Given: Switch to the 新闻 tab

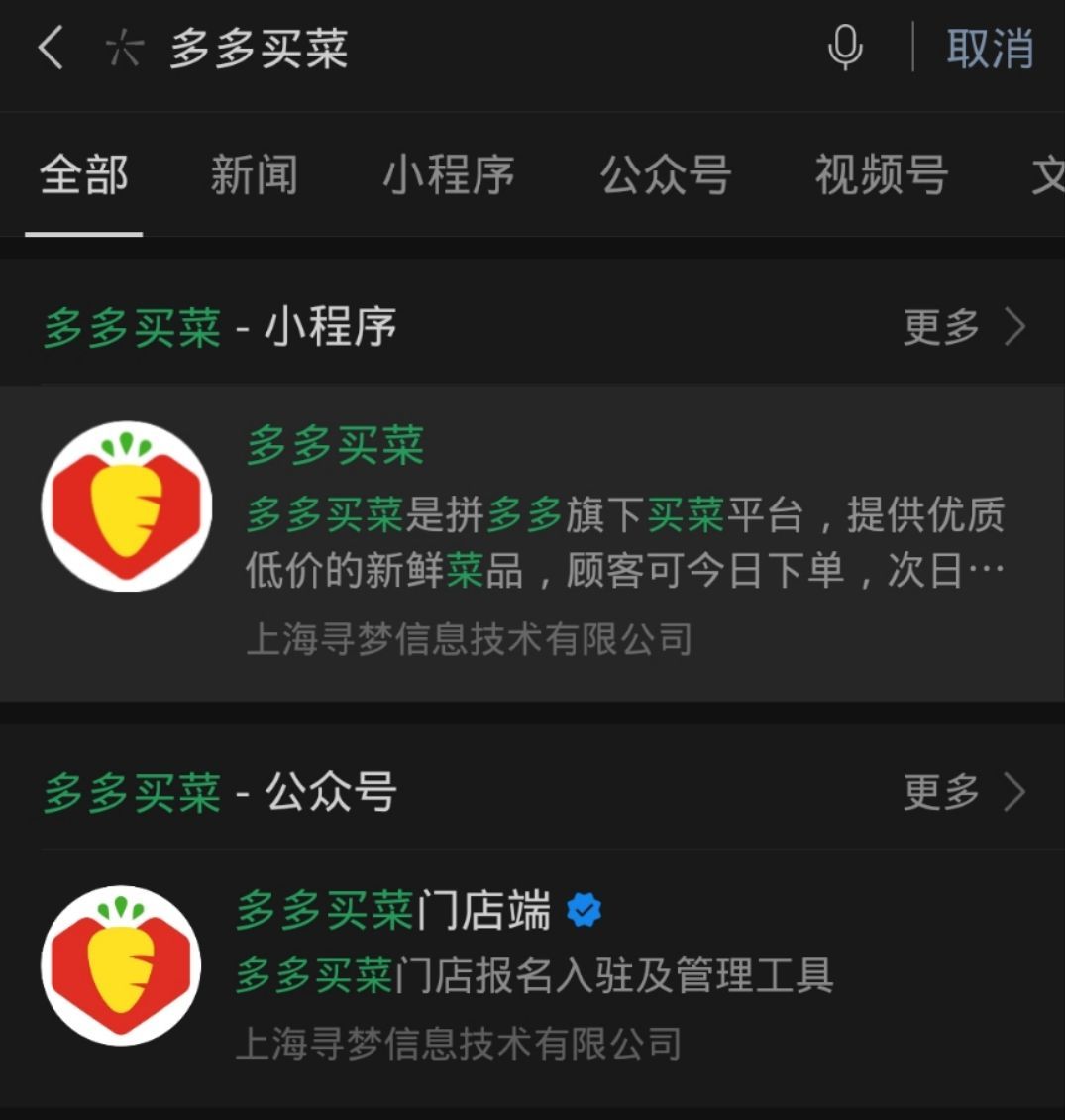Looking at the screenshot, I should [x=255, y=174].
